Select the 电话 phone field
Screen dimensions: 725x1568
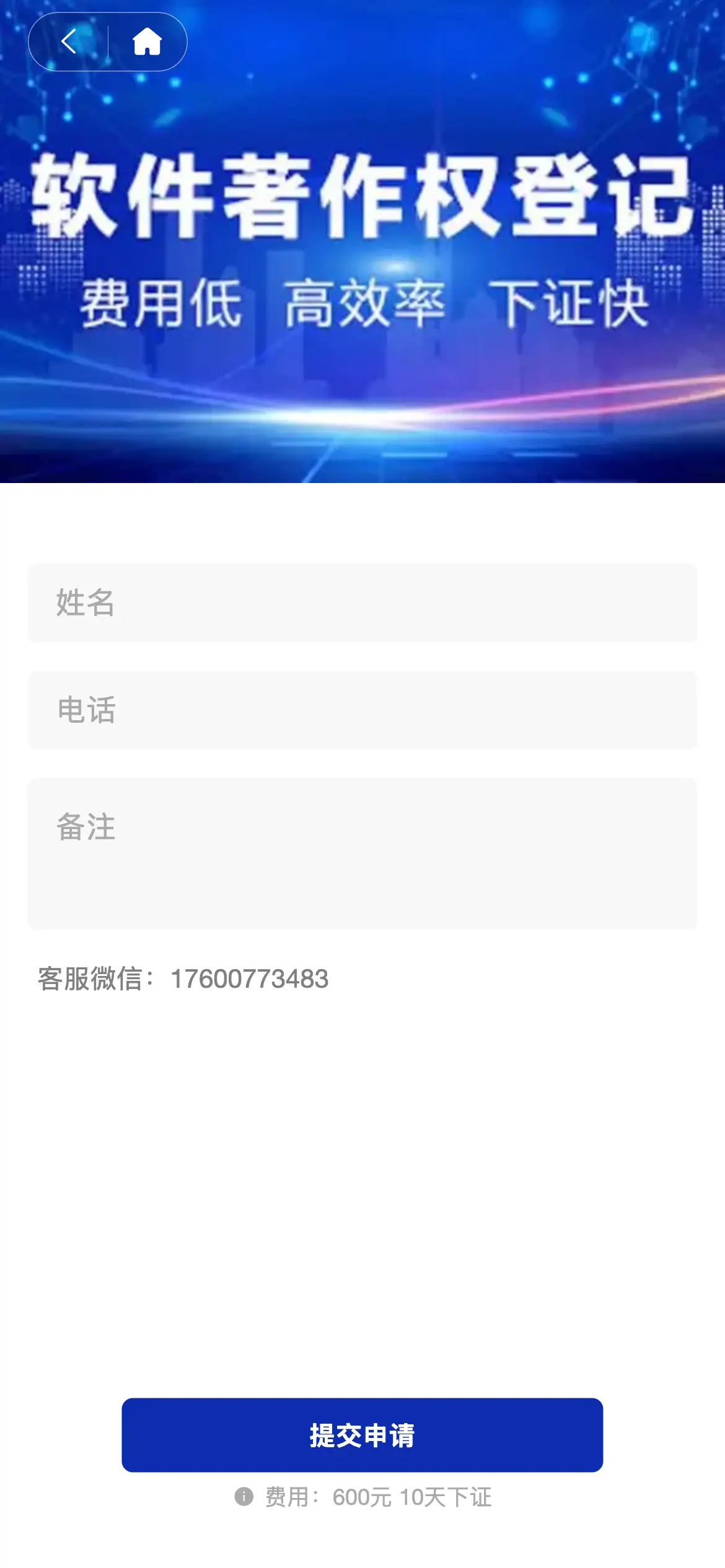(x=362, y=710)
